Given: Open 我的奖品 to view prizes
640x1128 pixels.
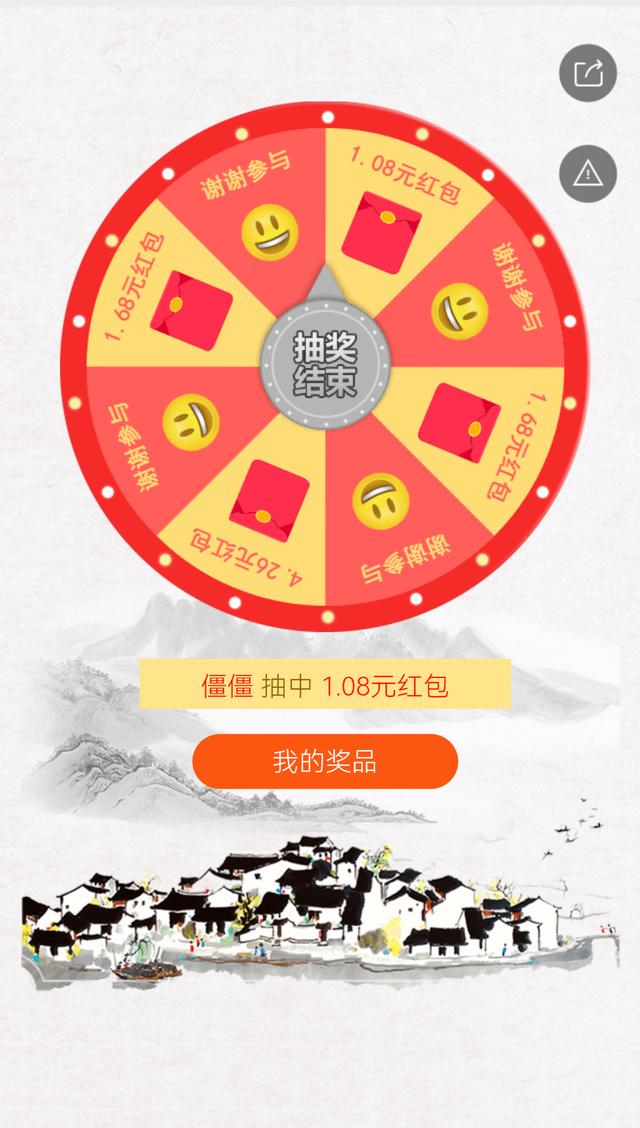Looking at the screenshot, I should tap(325, 761).
